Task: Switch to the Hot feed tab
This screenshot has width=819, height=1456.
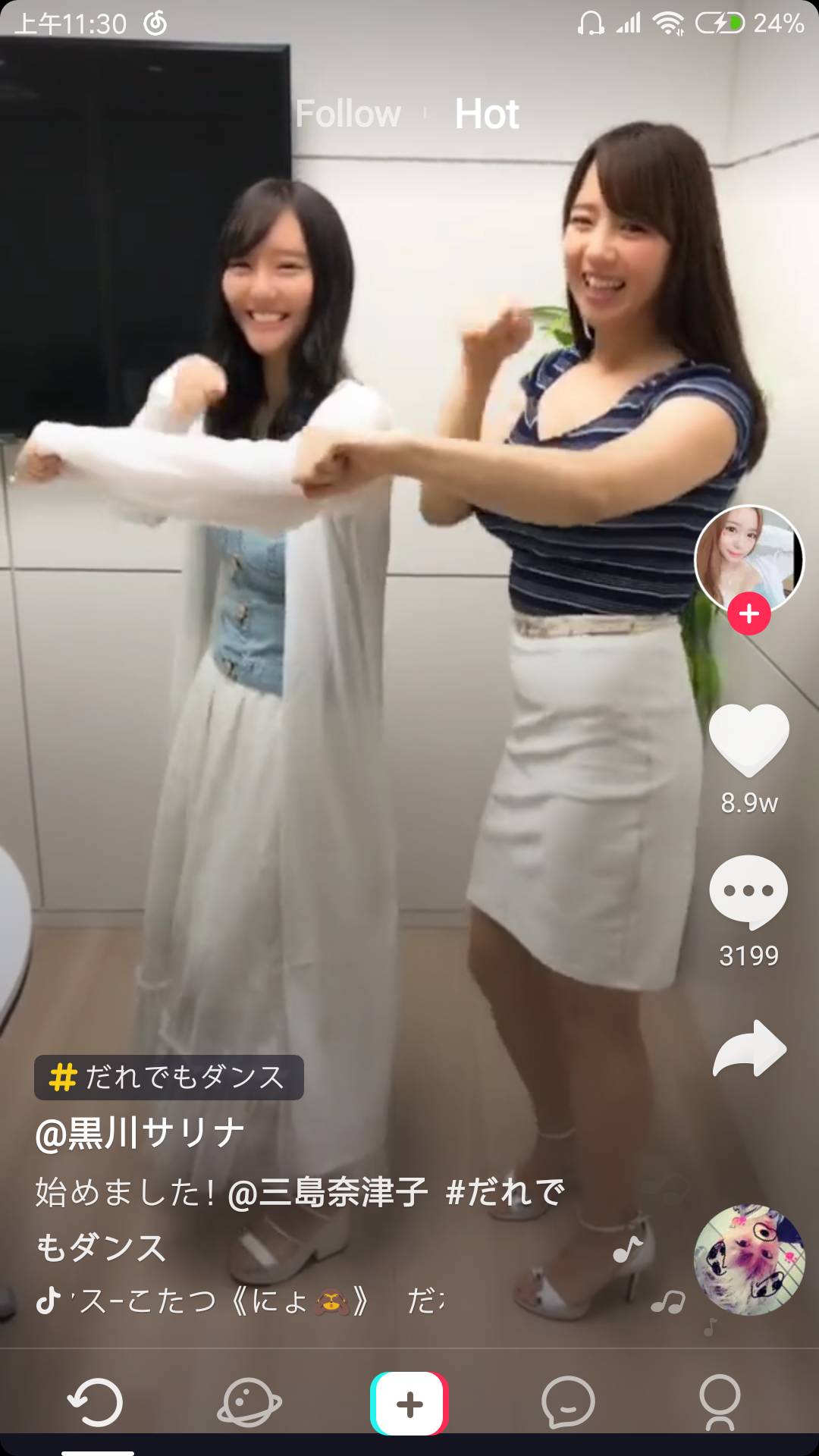Action: [x=487, y=115]
